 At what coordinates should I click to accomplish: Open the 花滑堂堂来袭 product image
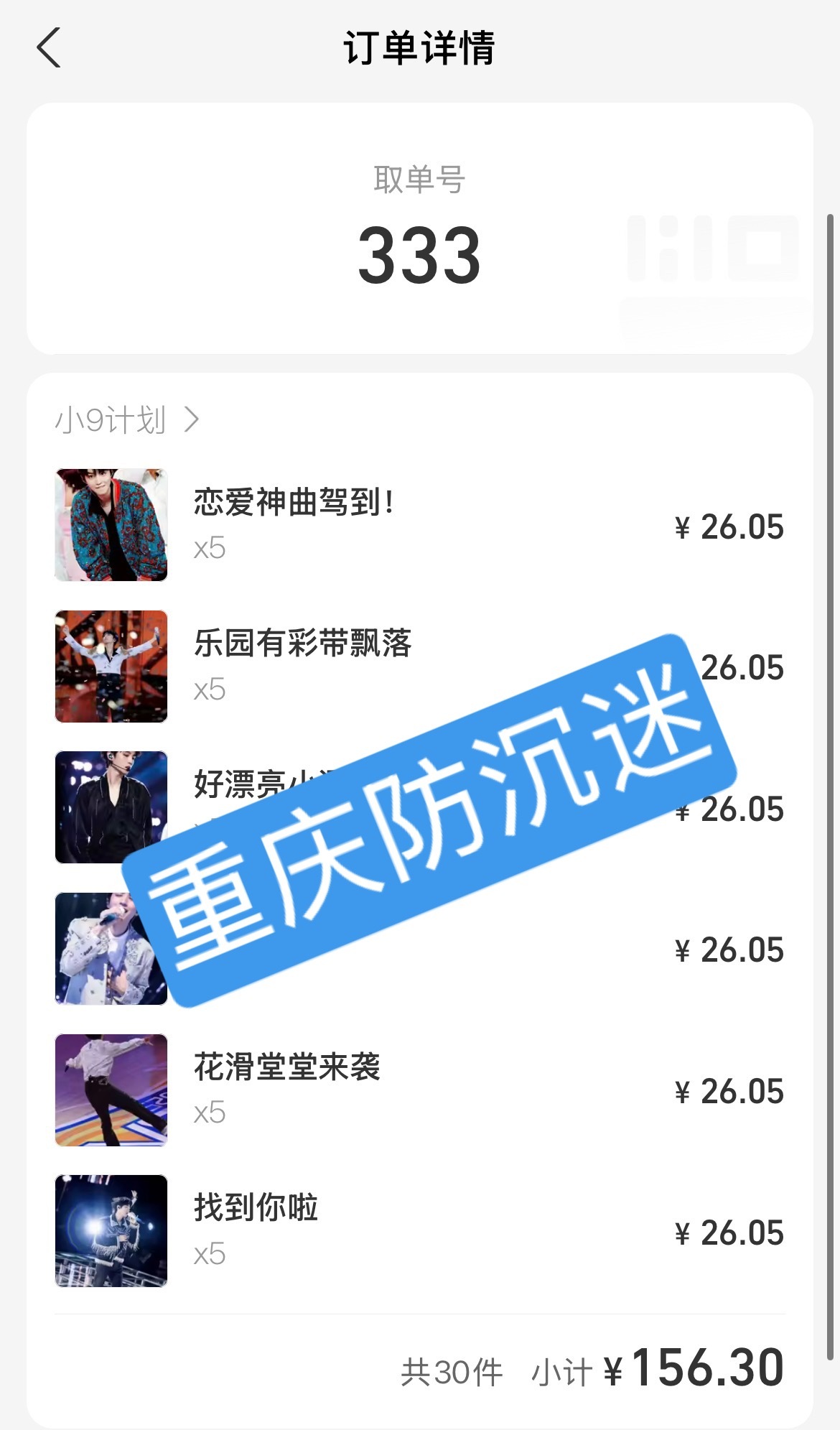point(111,1089)
